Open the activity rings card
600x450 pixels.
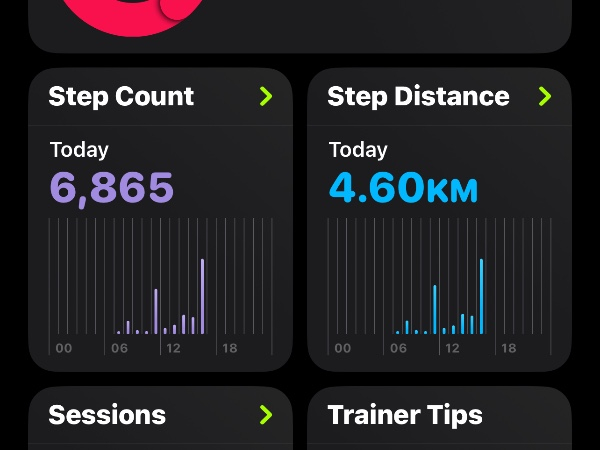300,22
